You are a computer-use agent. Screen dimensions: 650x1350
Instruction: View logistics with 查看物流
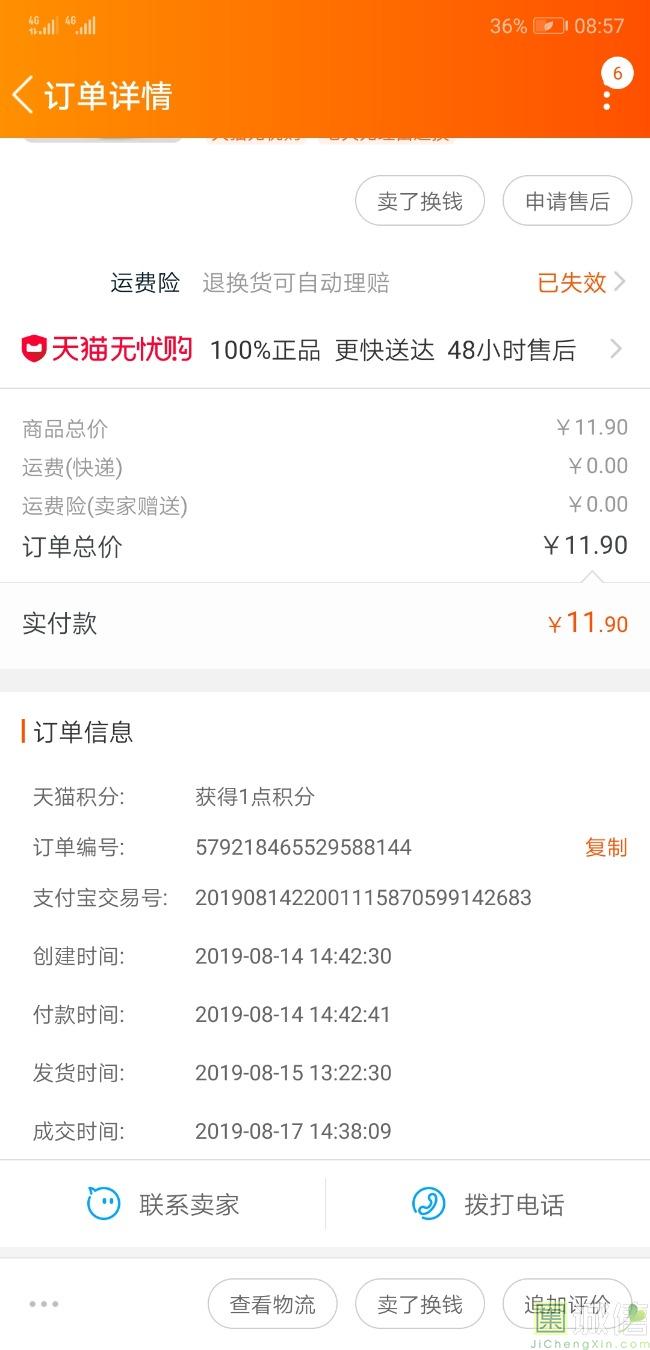pyautogui.click(x=273, y=1304)
